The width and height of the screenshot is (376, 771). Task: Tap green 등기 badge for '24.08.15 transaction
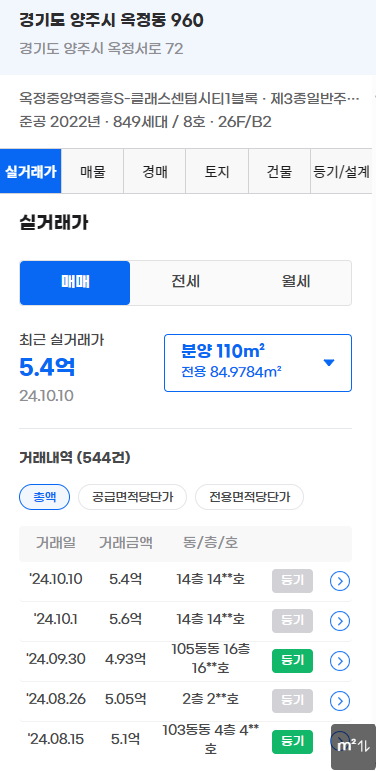click(292, 741)
